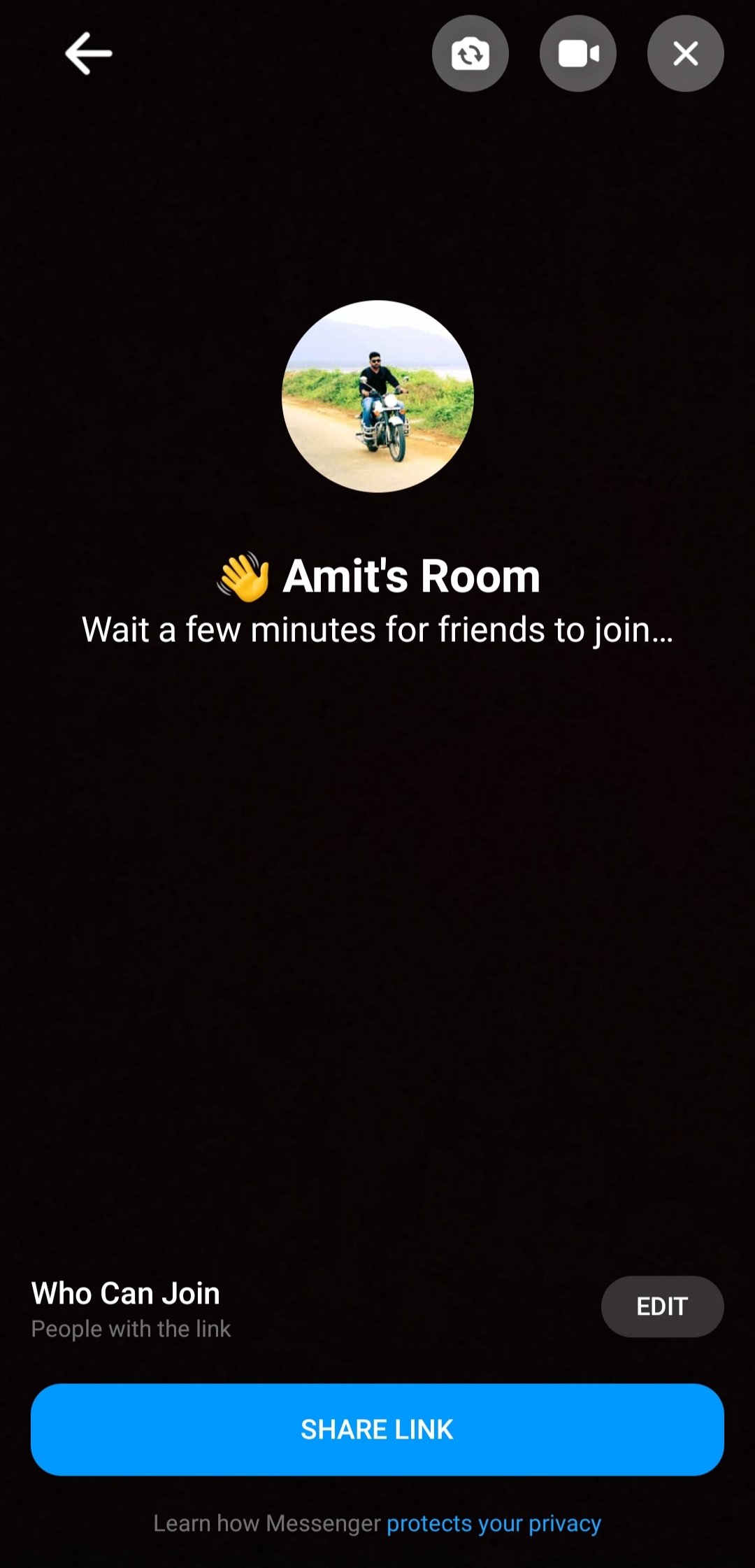Toggle the video camera button
This screenshot has width=755, height=1568.
(x=578, y=53)
